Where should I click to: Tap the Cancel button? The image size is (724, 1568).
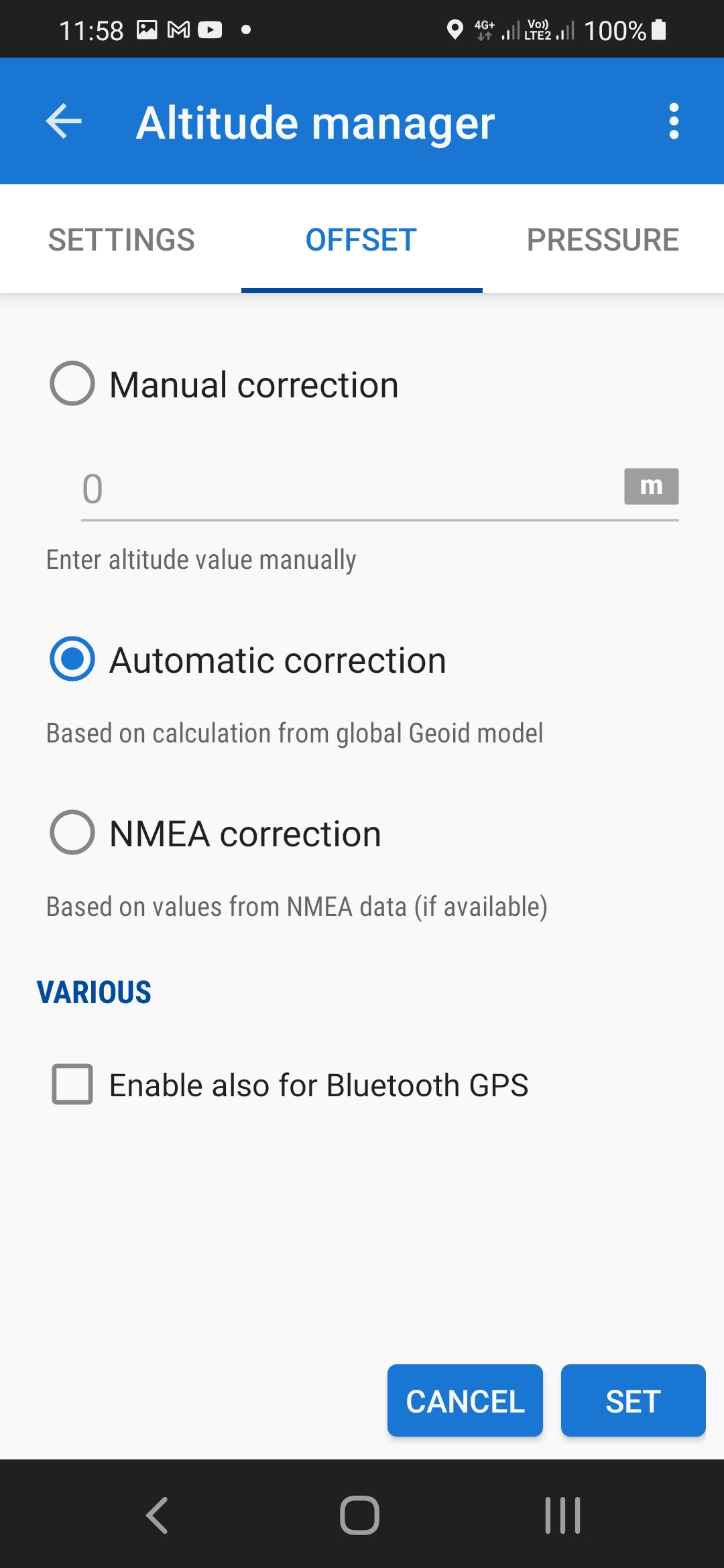(465, 1401)
